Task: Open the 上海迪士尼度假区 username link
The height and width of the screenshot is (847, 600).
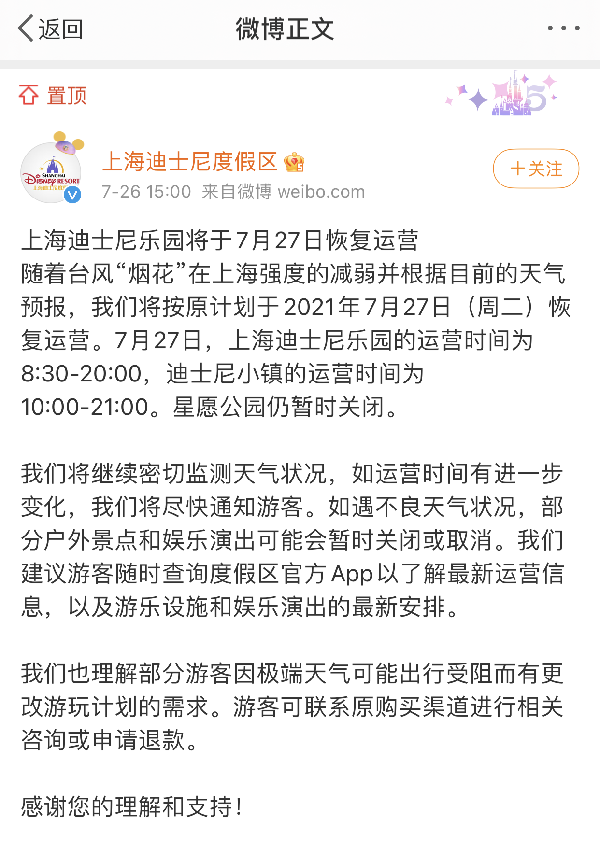Action: pos(189,161)
